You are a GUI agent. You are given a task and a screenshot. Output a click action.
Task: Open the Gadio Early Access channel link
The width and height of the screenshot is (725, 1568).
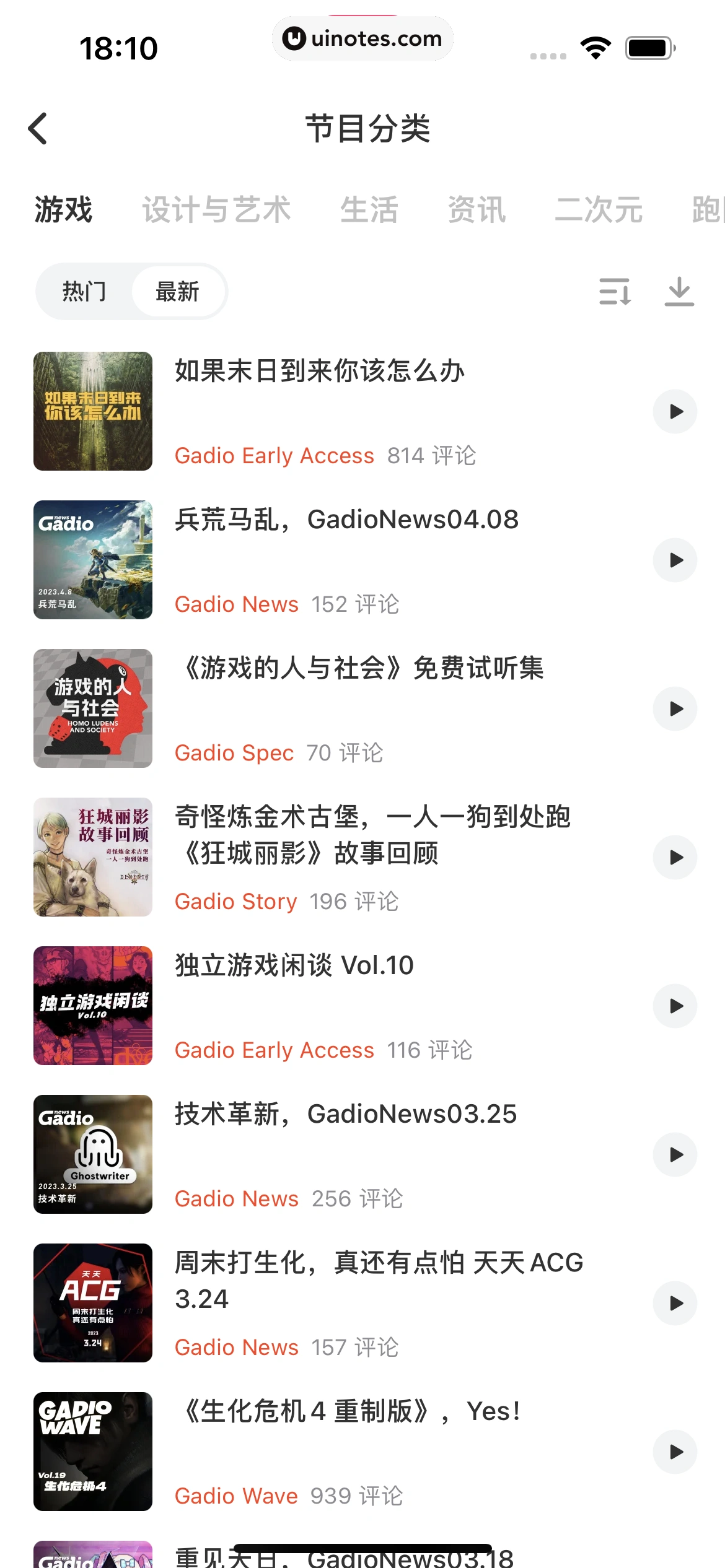273,455
